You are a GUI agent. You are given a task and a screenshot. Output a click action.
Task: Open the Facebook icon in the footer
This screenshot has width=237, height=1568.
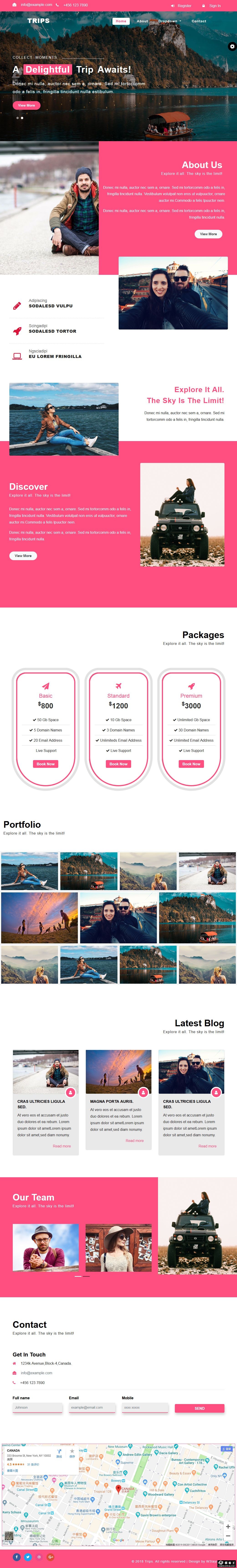coord(16,1557)
